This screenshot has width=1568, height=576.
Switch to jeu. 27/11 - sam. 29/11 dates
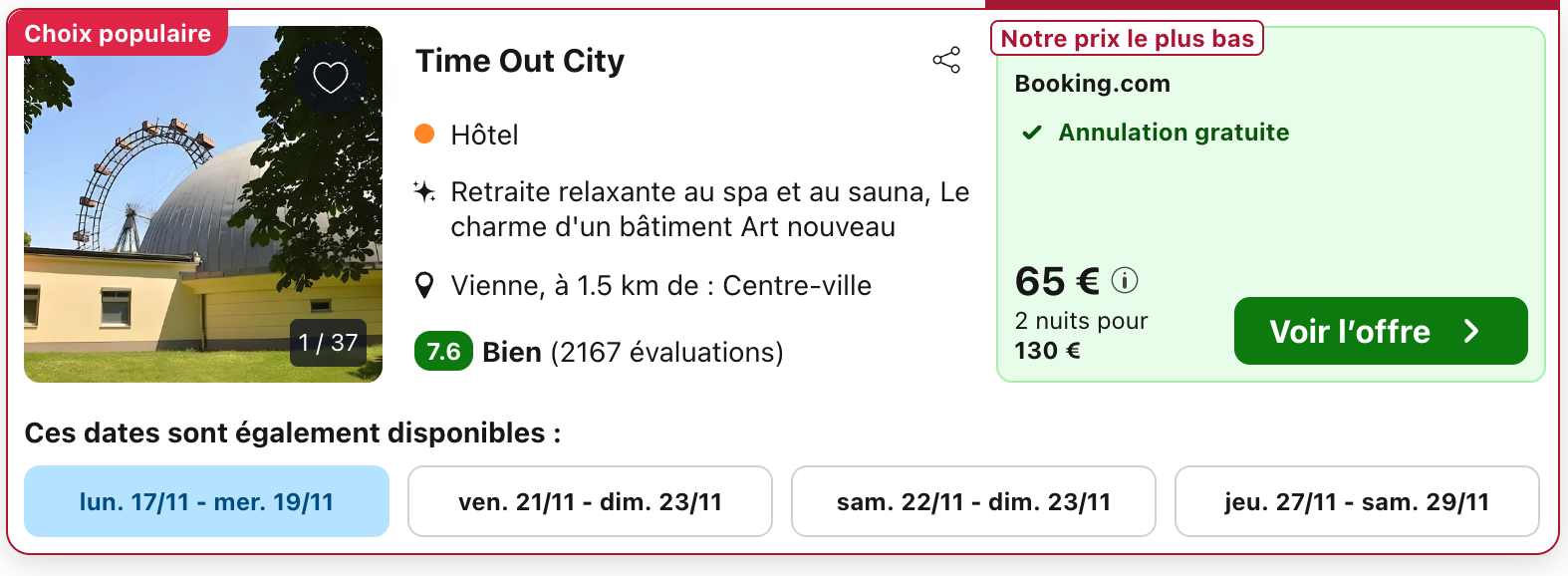click(x=1357, y=501)
